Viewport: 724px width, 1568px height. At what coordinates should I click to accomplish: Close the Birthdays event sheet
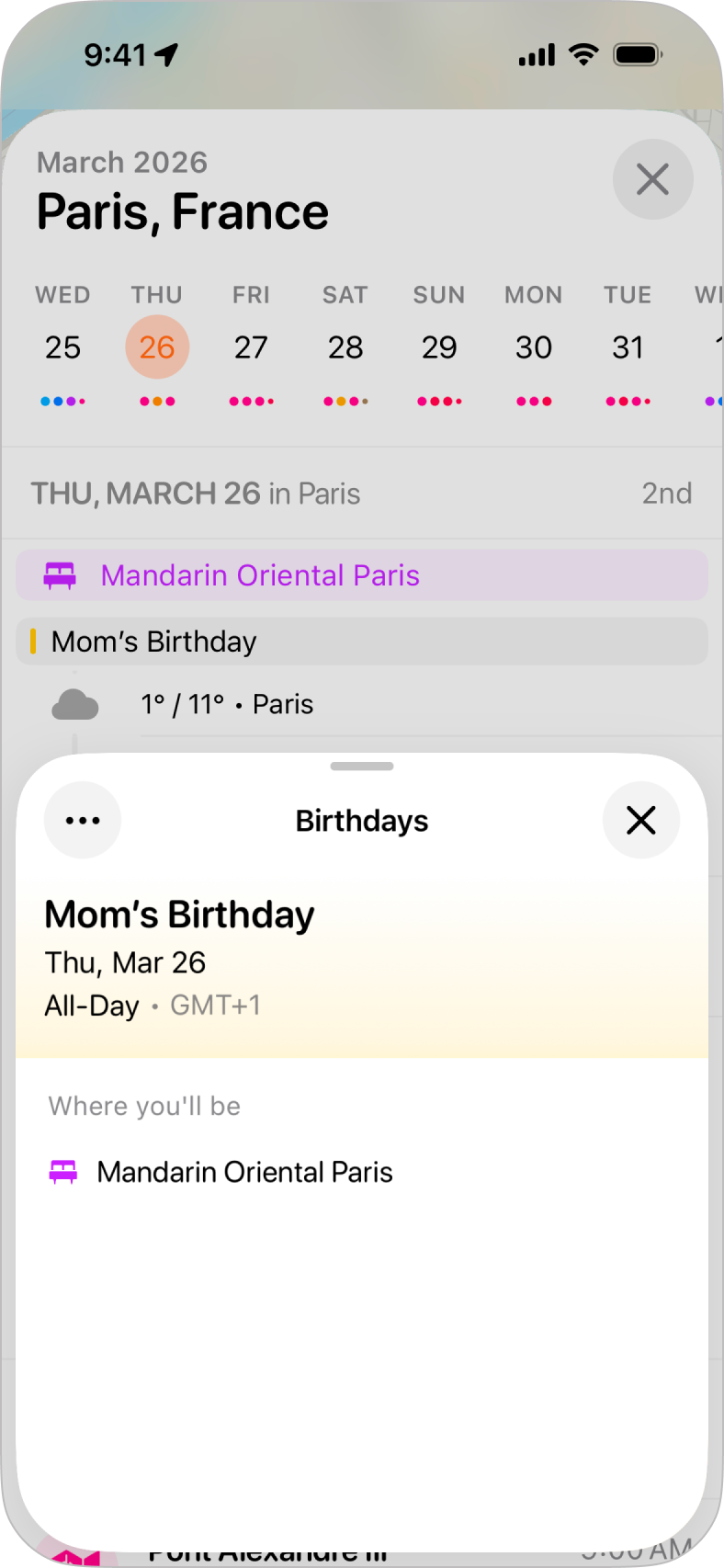click(640, 820)
